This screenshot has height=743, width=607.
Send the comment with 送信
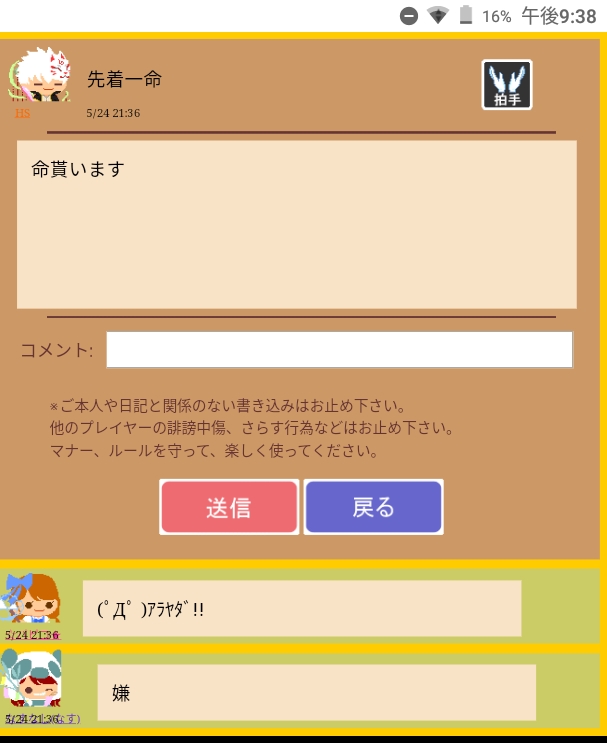229,507
